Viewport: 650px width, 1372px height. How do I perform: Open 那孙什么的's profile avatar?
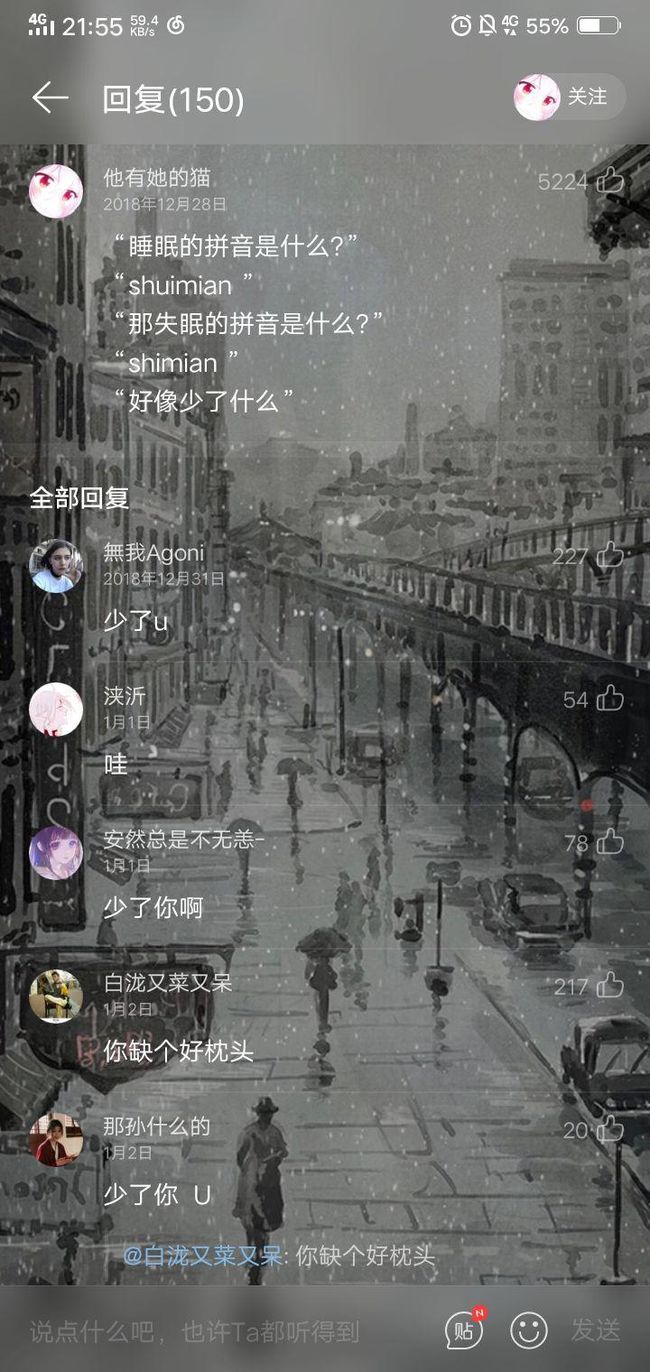tap(56, 1140)
